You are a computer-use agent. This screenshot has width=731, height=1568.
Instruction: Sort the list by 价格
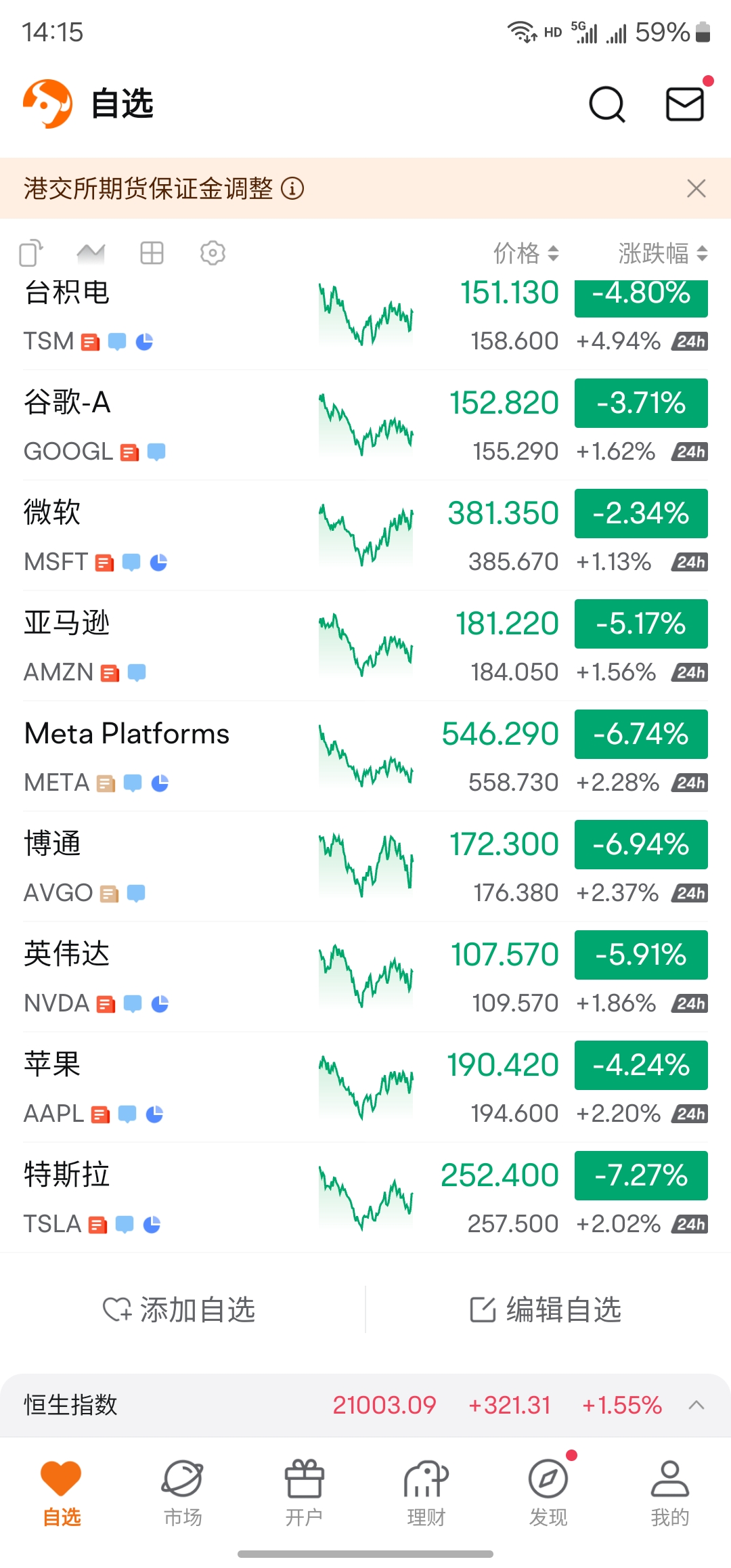coord(526,253)
